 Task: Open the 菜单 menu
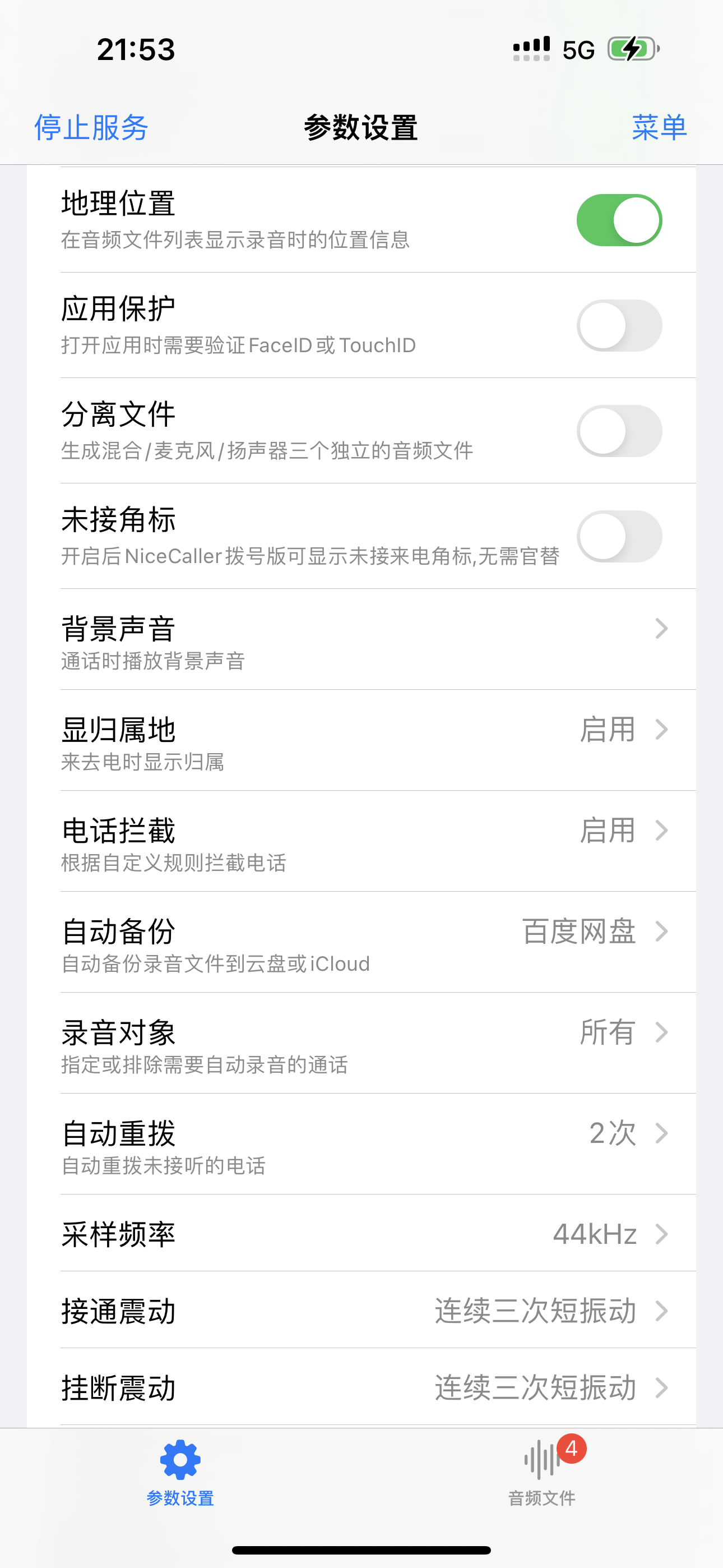(x=659, y=127)
